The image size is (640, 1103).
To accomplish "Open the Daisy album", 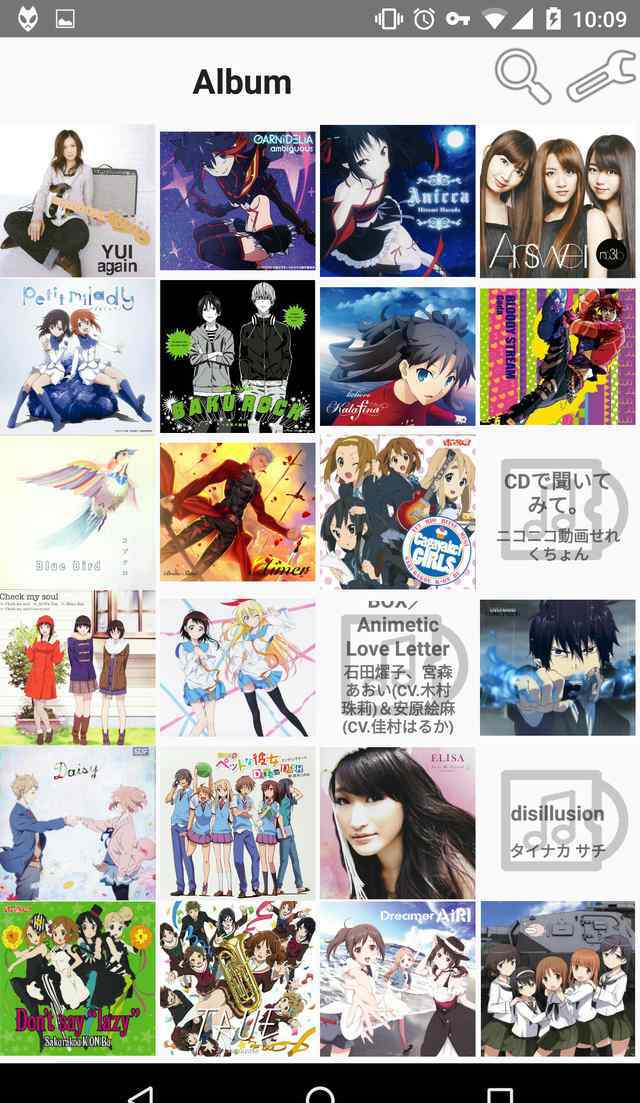I will tap(78, 823).
